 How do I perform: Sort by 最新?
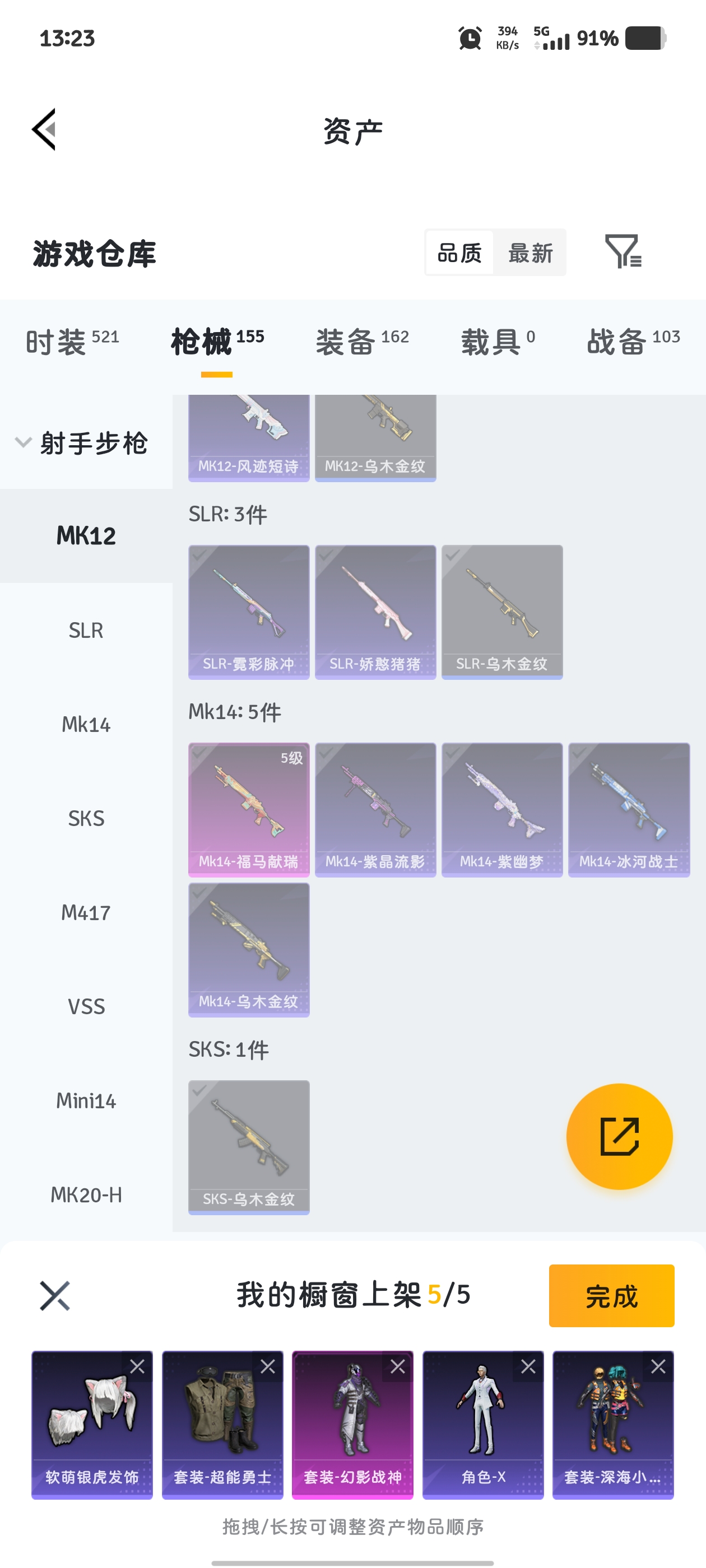coord(530,253)
